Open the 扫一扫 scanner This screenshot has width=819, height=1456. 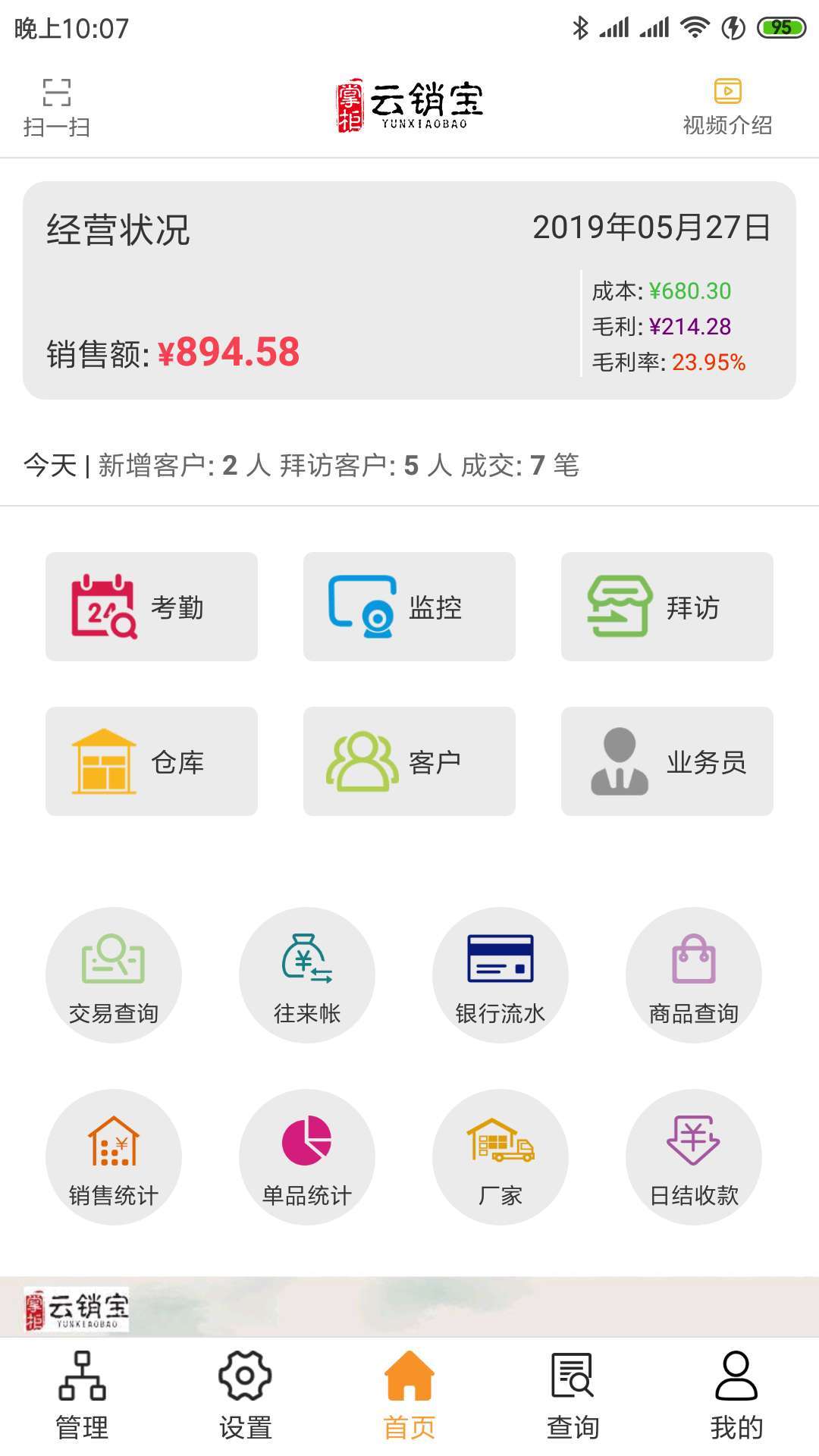coord(57,107)
